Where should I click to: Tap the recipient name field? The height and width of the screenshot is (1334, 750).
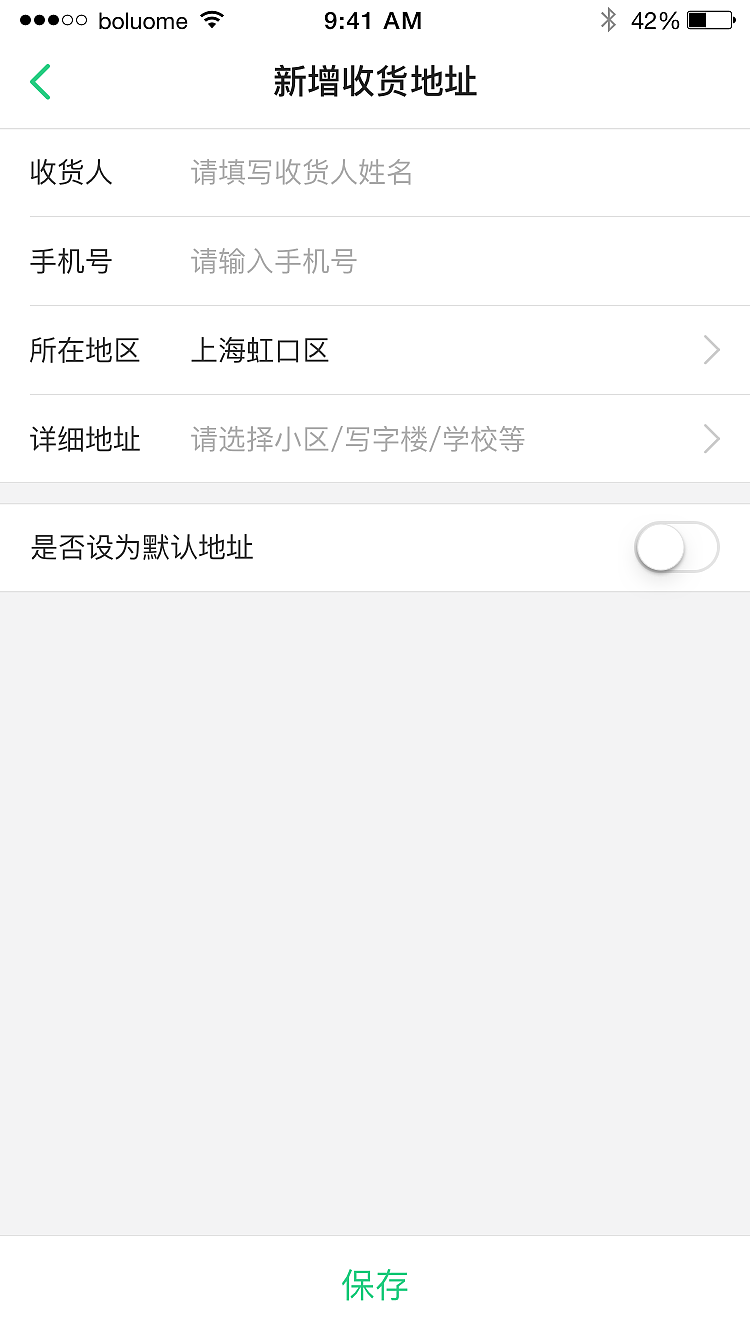(x=400, y=173)
